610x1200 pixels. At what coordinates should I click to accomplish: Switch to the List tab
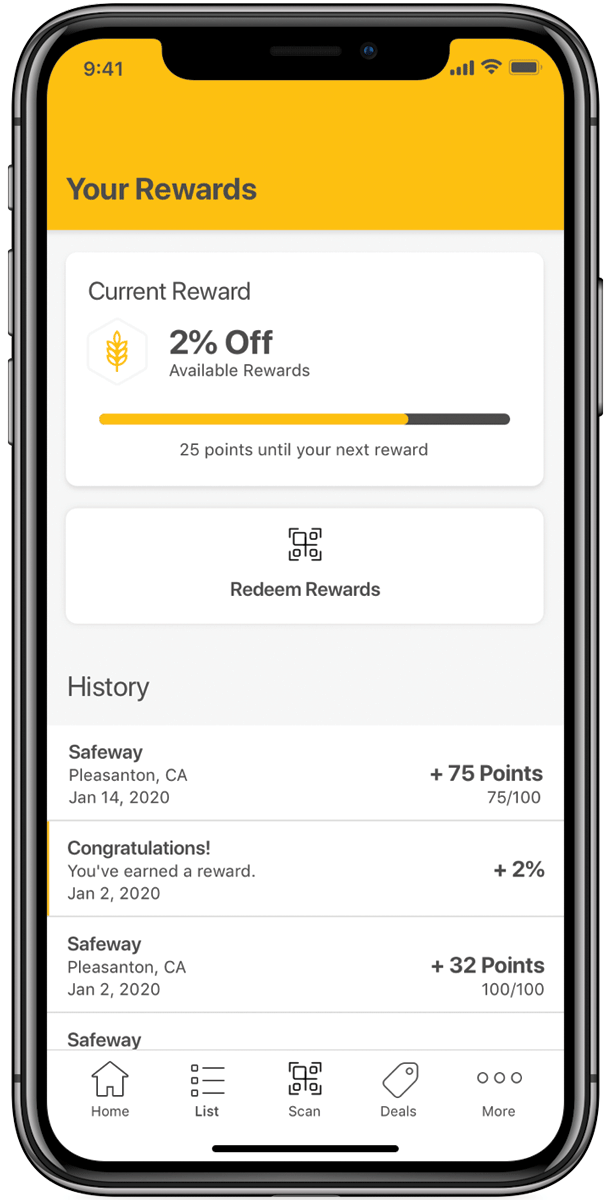pos(207,1090)
